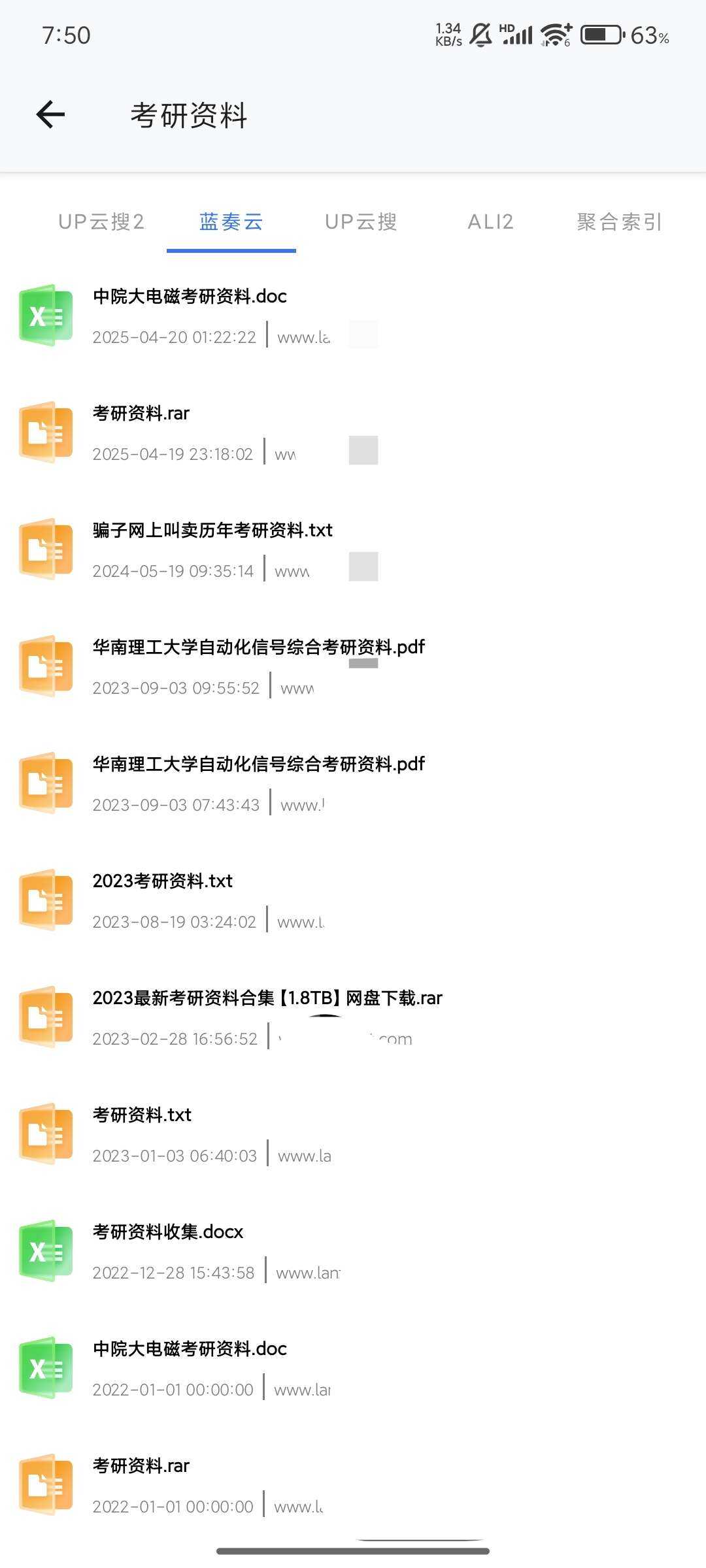
Task: Open the ALI2 tab
Action: click(x=490, y=222)
